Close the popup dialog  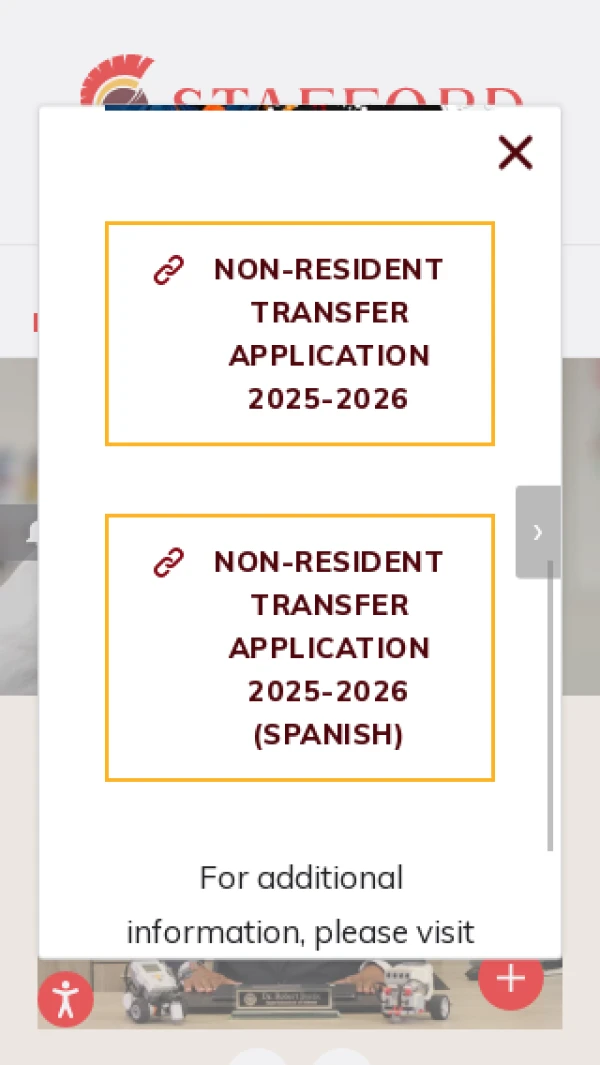pos(515,153)
